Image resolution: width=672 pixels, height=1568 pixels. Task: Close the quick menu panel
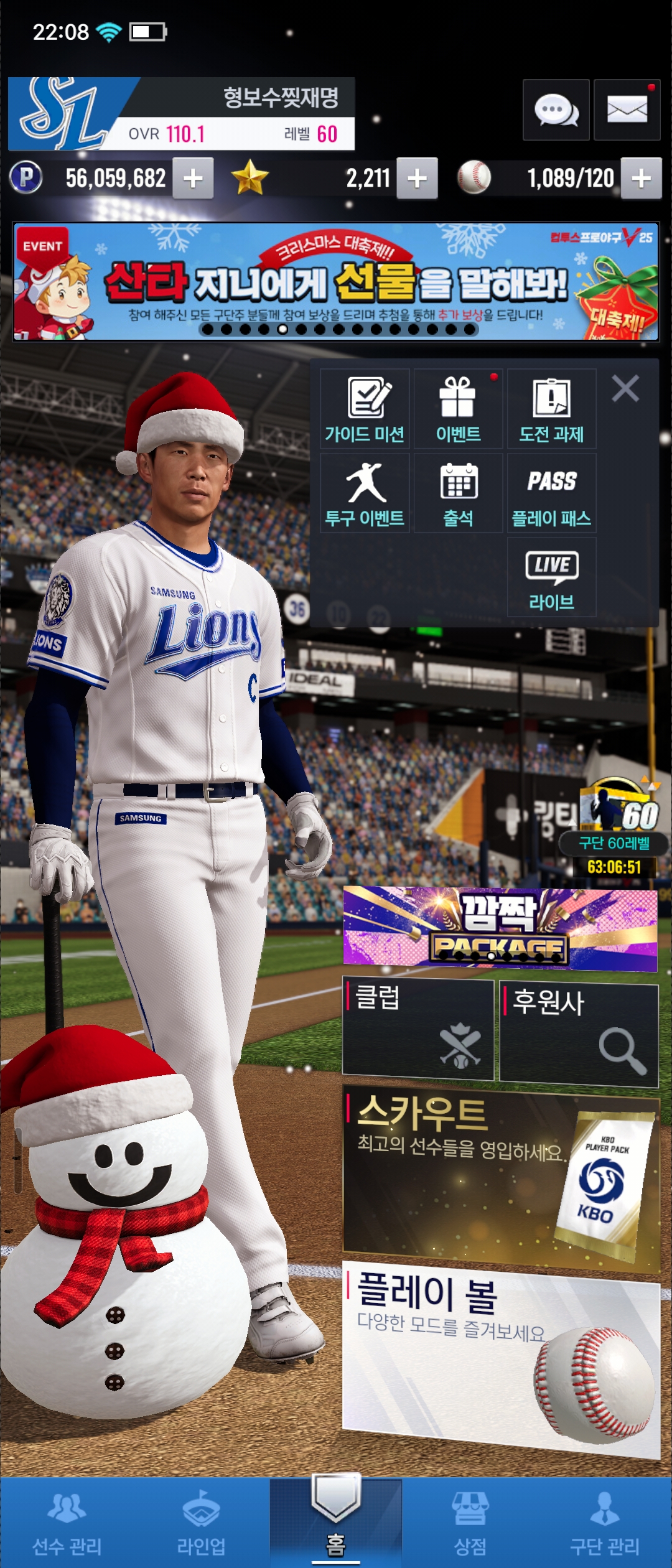coord(625,389)
